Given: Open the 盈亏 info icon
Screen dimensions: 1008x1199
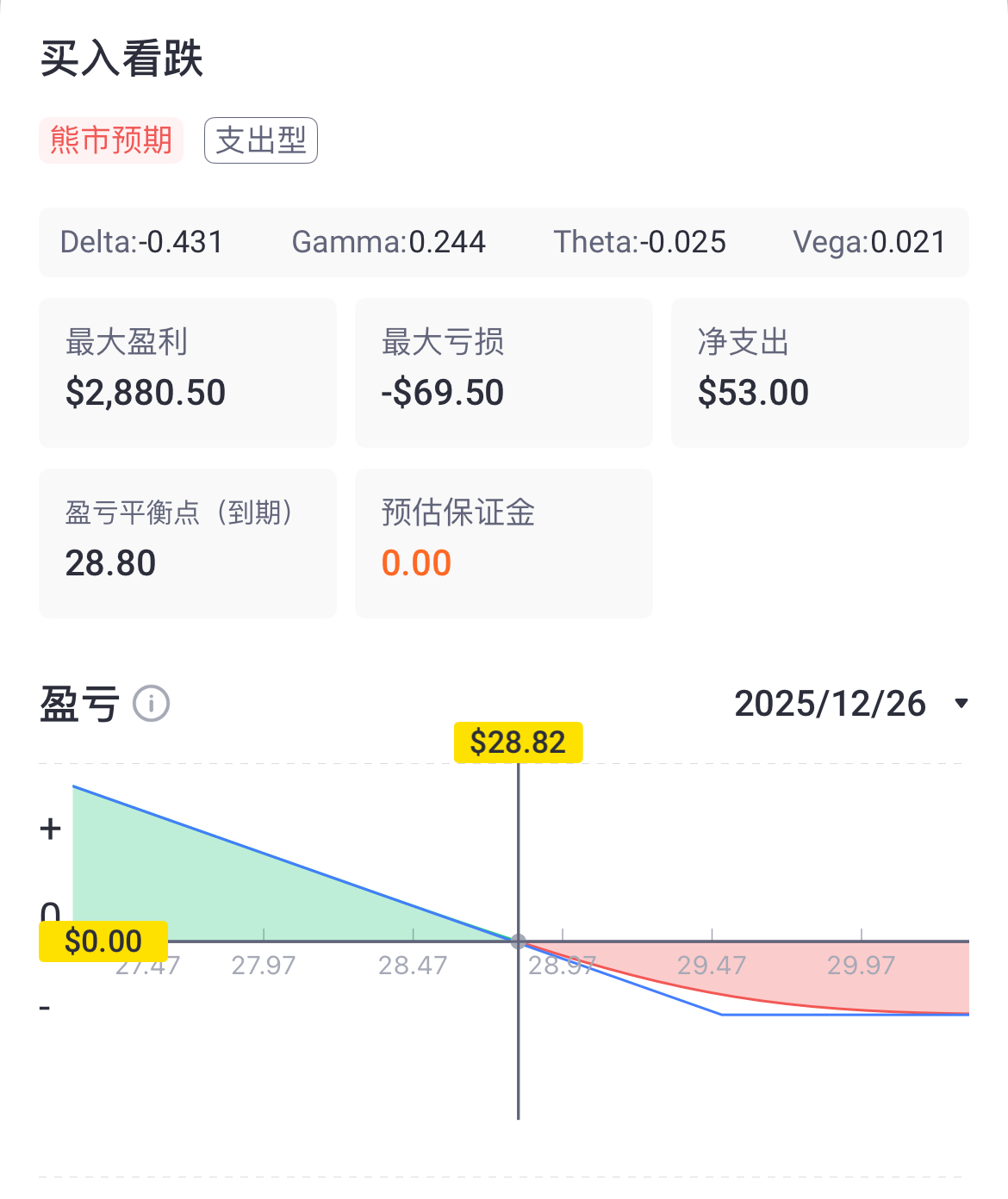Looking at the screenshot, I should pos(152,704).
